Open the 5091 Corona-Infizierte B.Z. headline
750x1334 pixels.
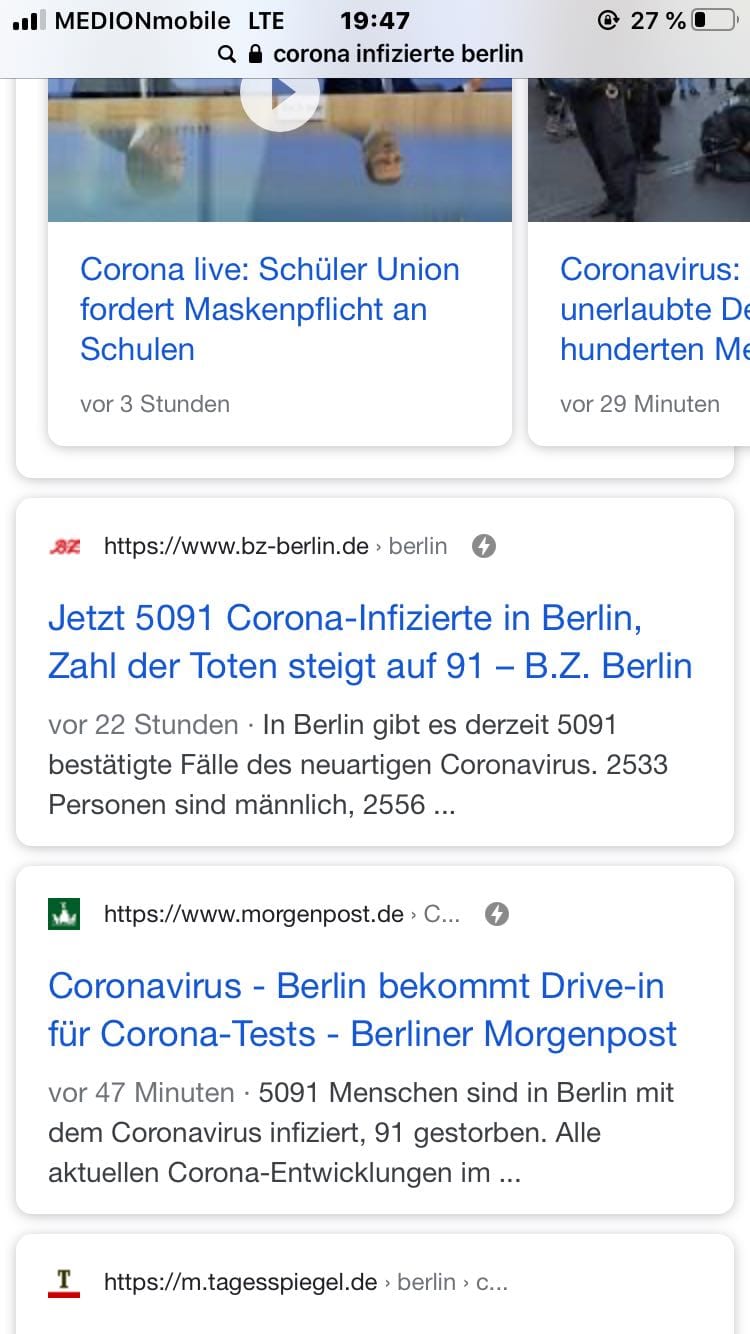(x=370, y=644)
